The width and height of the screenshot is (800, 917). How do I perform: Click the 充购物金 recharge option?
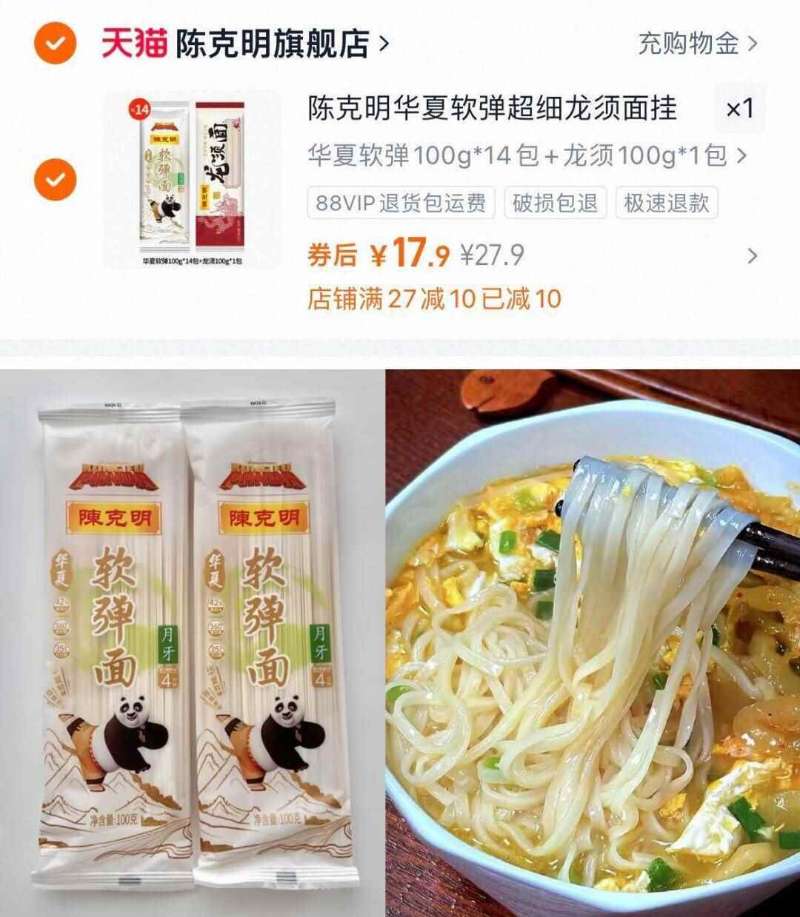tap(688, 44)
